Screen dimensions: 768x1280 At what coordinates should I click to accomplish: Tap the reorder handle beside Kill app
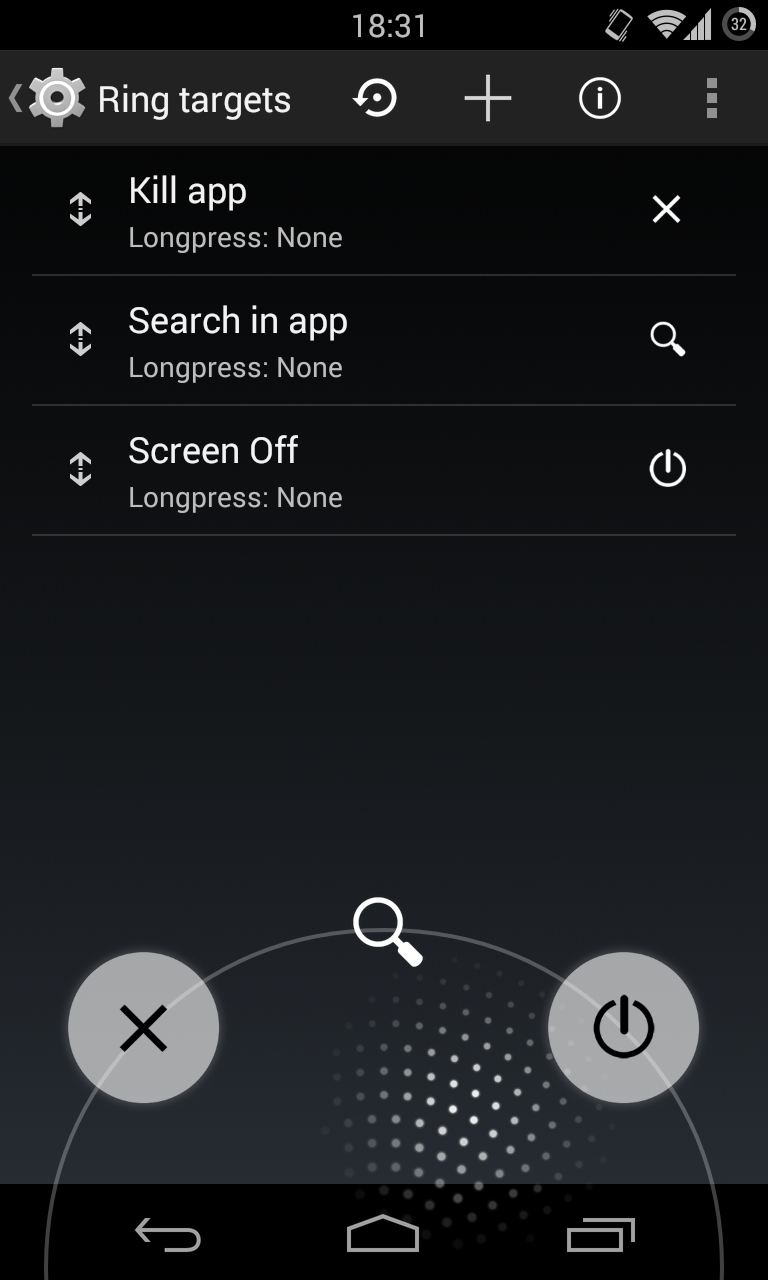coord(80,209)
